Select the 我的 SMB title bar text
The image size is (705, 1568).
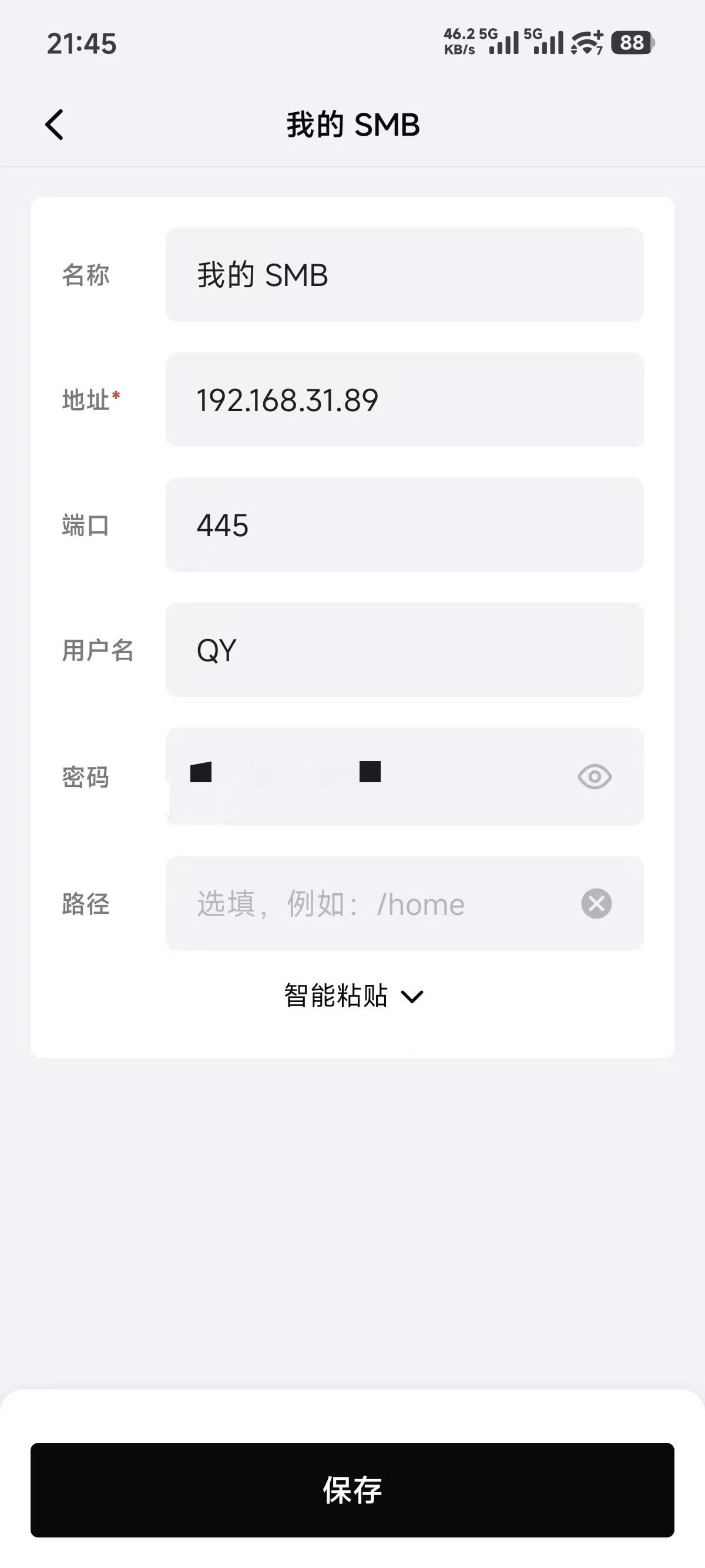(x=352, y=126)
